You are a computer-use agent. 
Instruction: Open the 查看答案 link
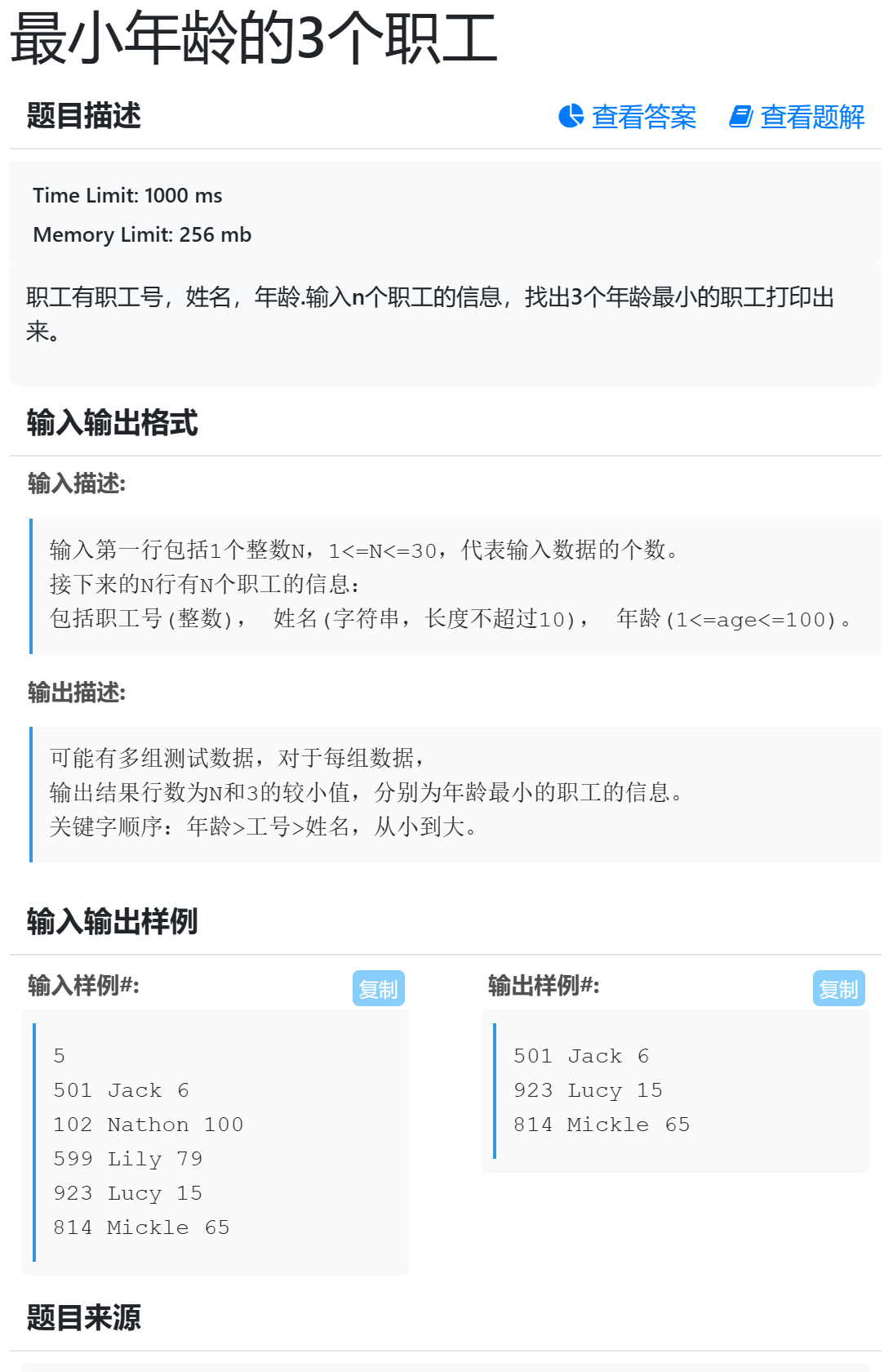(x=627, y=117)
